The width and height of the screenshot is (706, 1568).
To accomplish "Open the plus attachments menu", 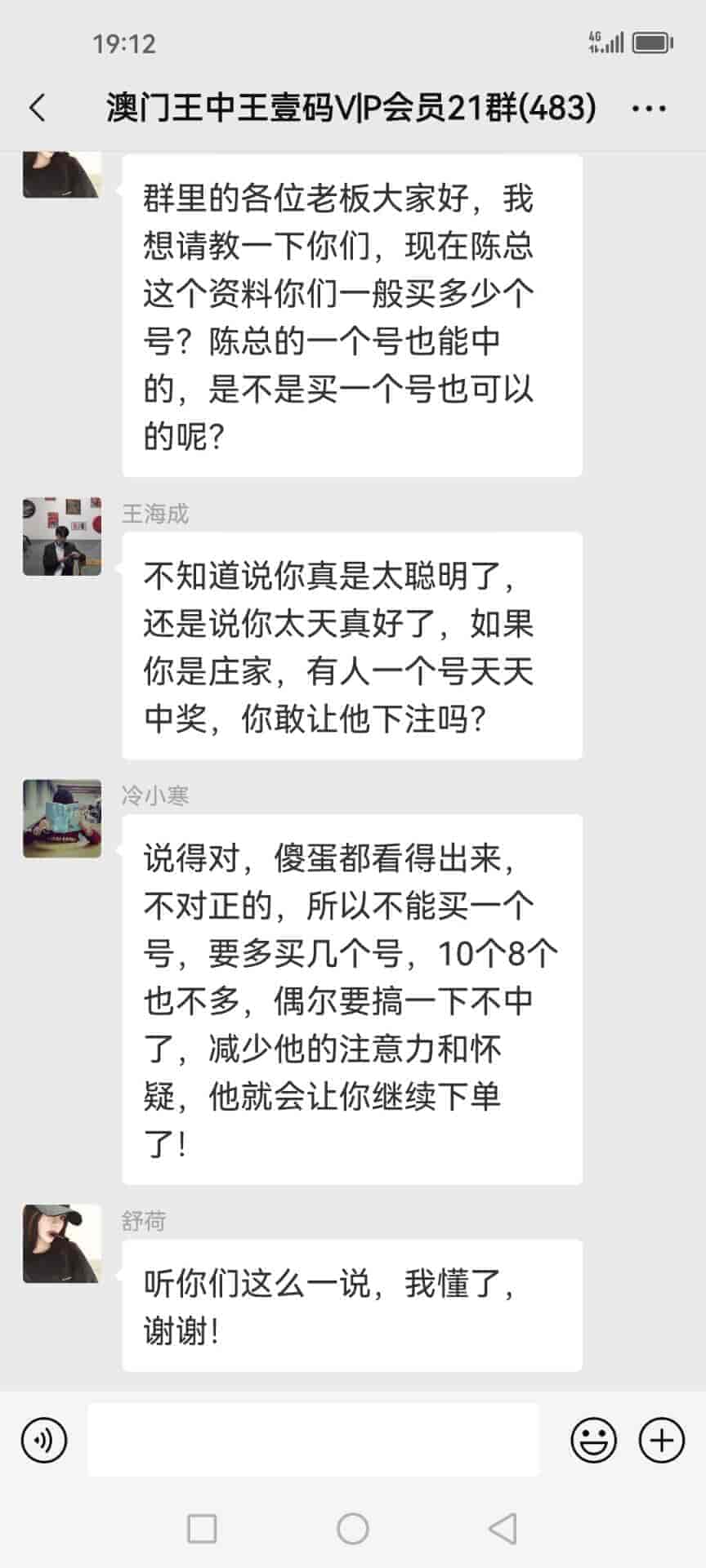I will point(661,1440).
